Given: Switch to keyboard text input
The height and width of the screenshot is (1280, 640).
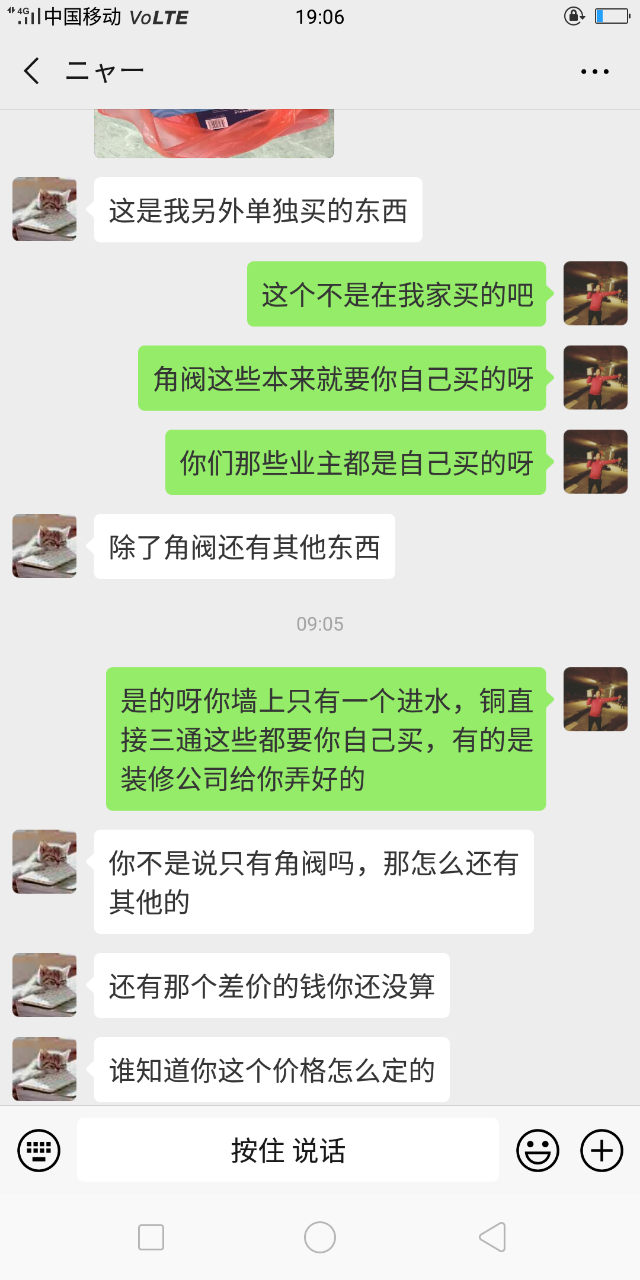Looking at the screenshot, I should coord(39,1150).
